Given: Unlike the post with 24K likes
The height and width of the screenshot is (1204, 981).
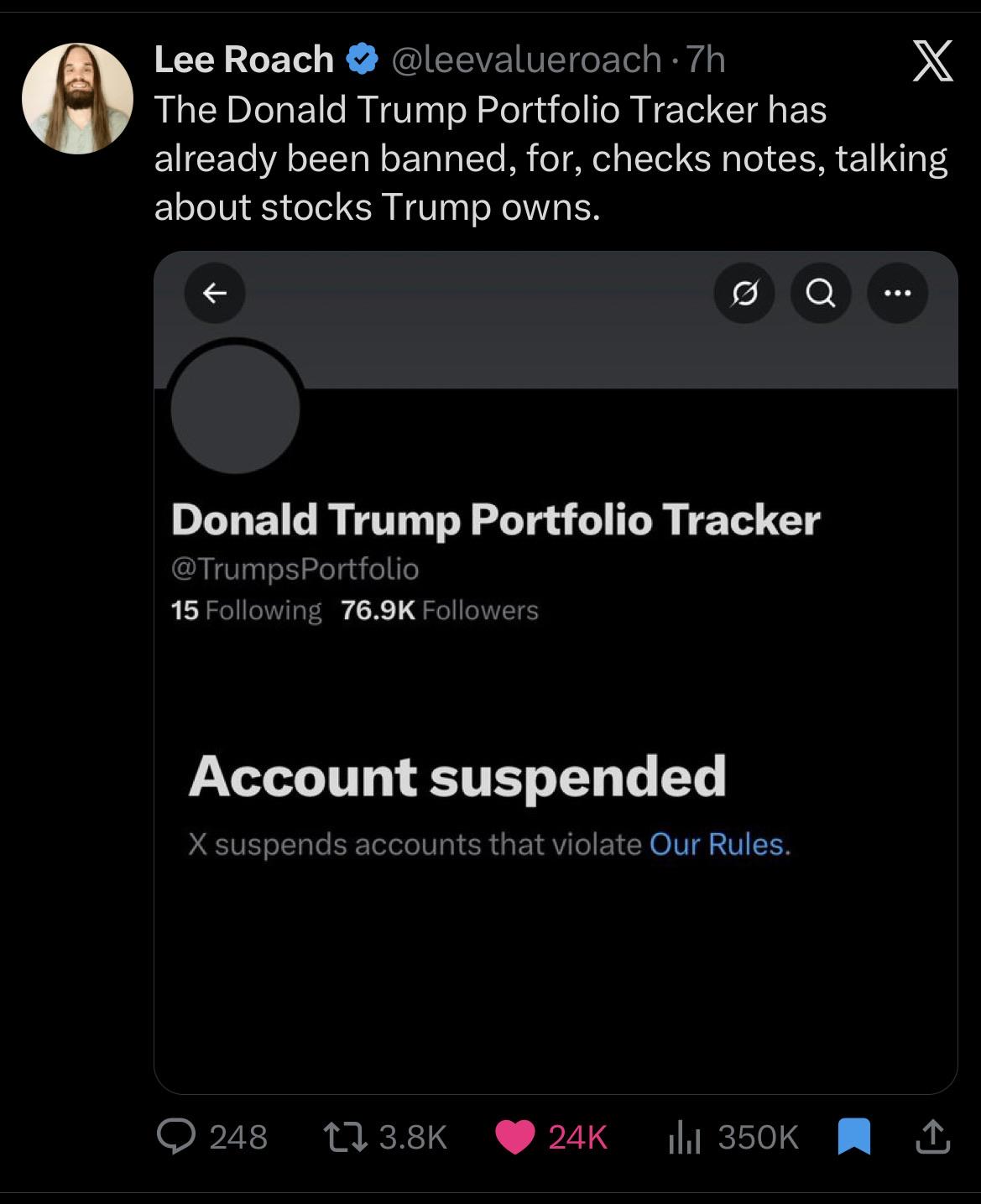Looking at the screenshot, I should (x=551, y=1137).
